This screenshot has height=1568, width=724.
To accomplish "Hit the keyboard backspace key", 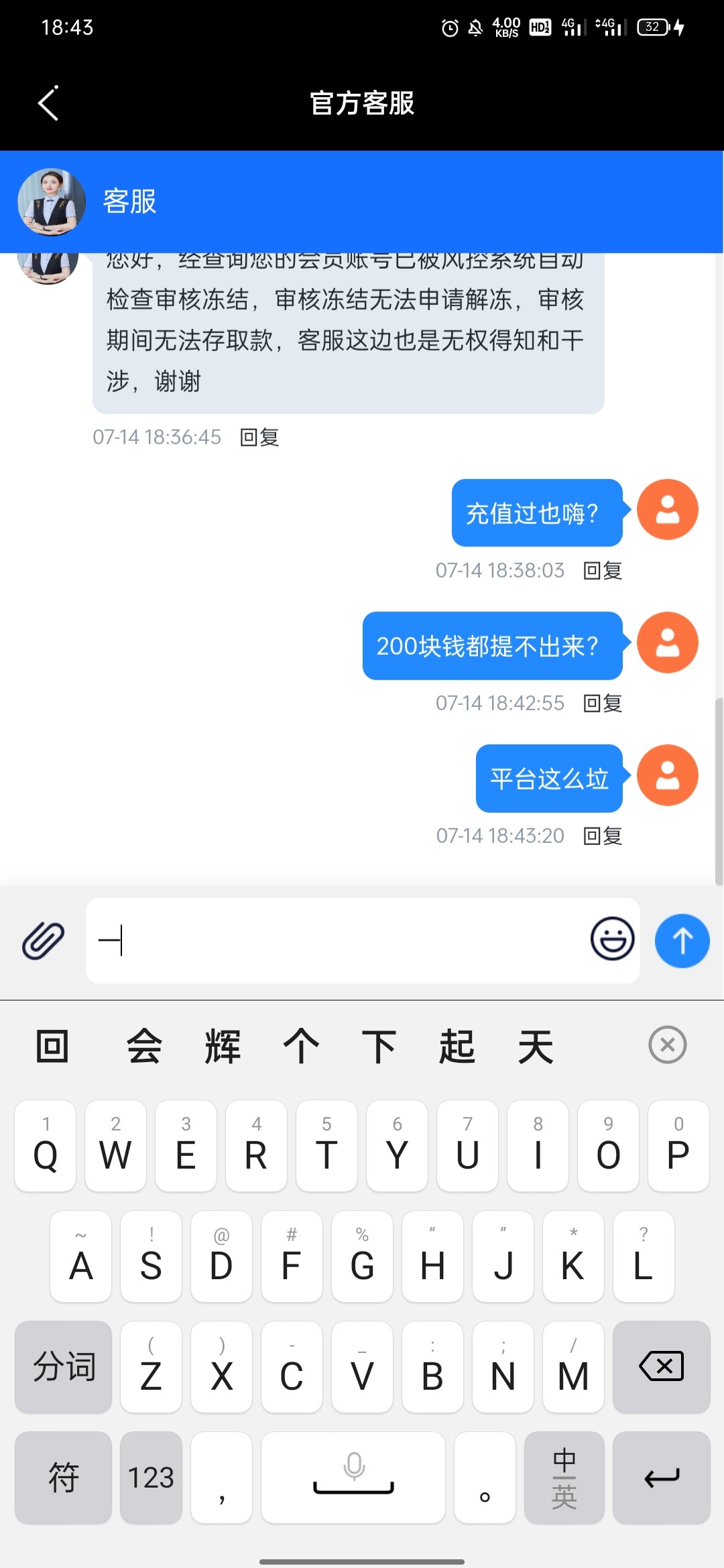I will pyautogui.click(x=661, y=1366).
